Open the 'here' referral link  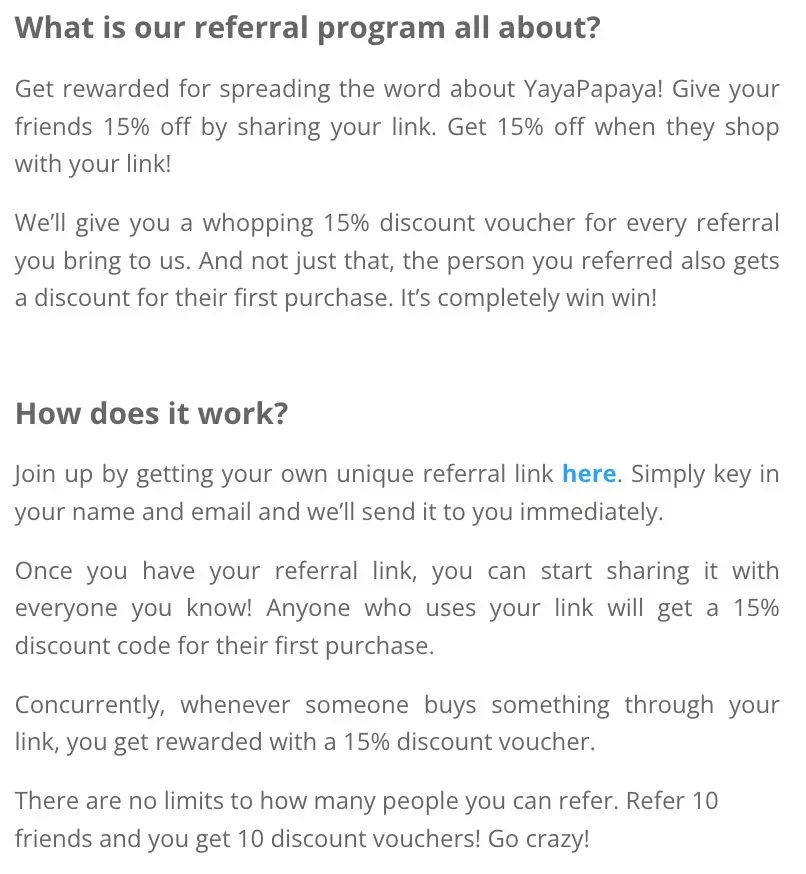[589, 474]
